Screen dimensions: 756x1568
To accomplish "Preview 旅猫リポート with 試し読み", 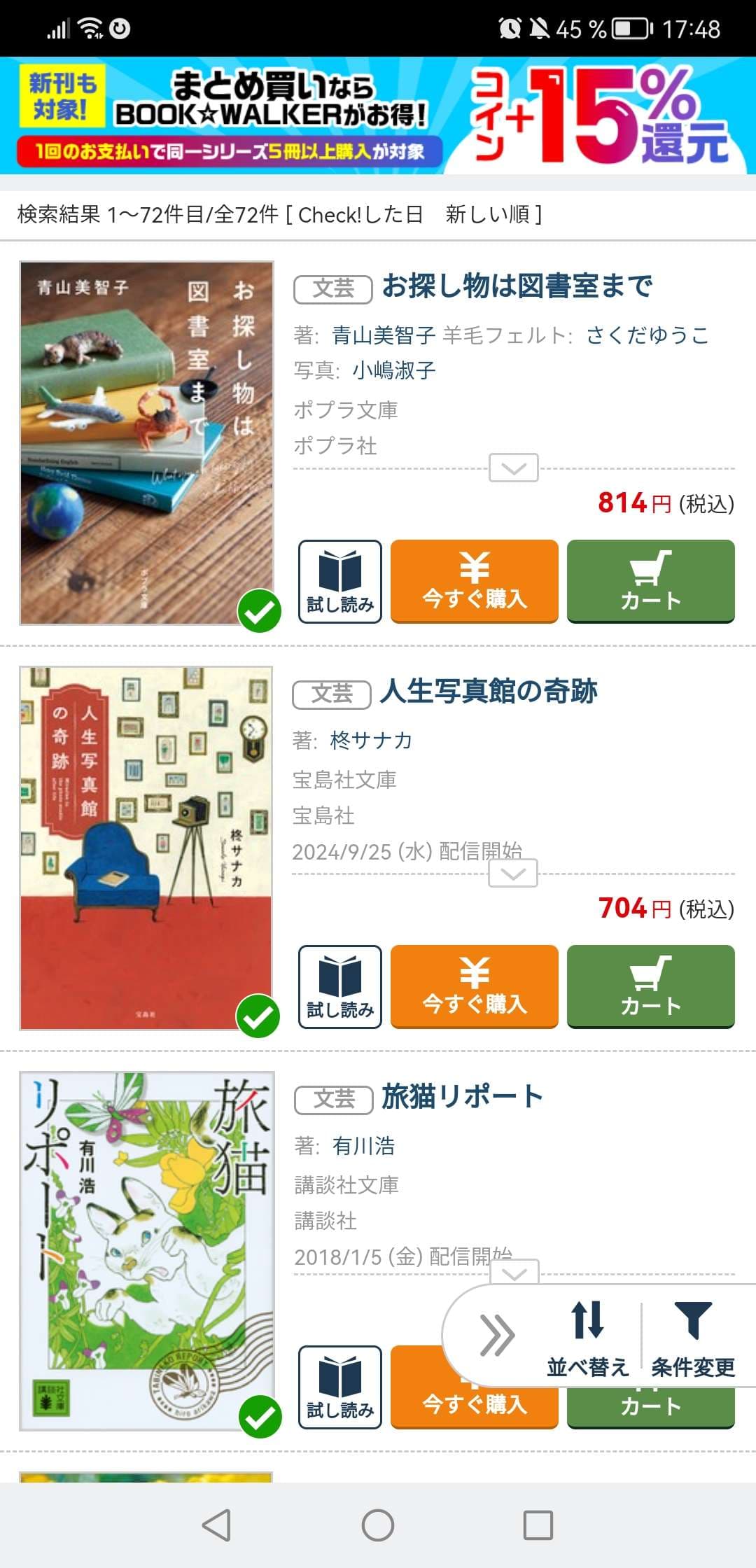I will (340, 1387).
